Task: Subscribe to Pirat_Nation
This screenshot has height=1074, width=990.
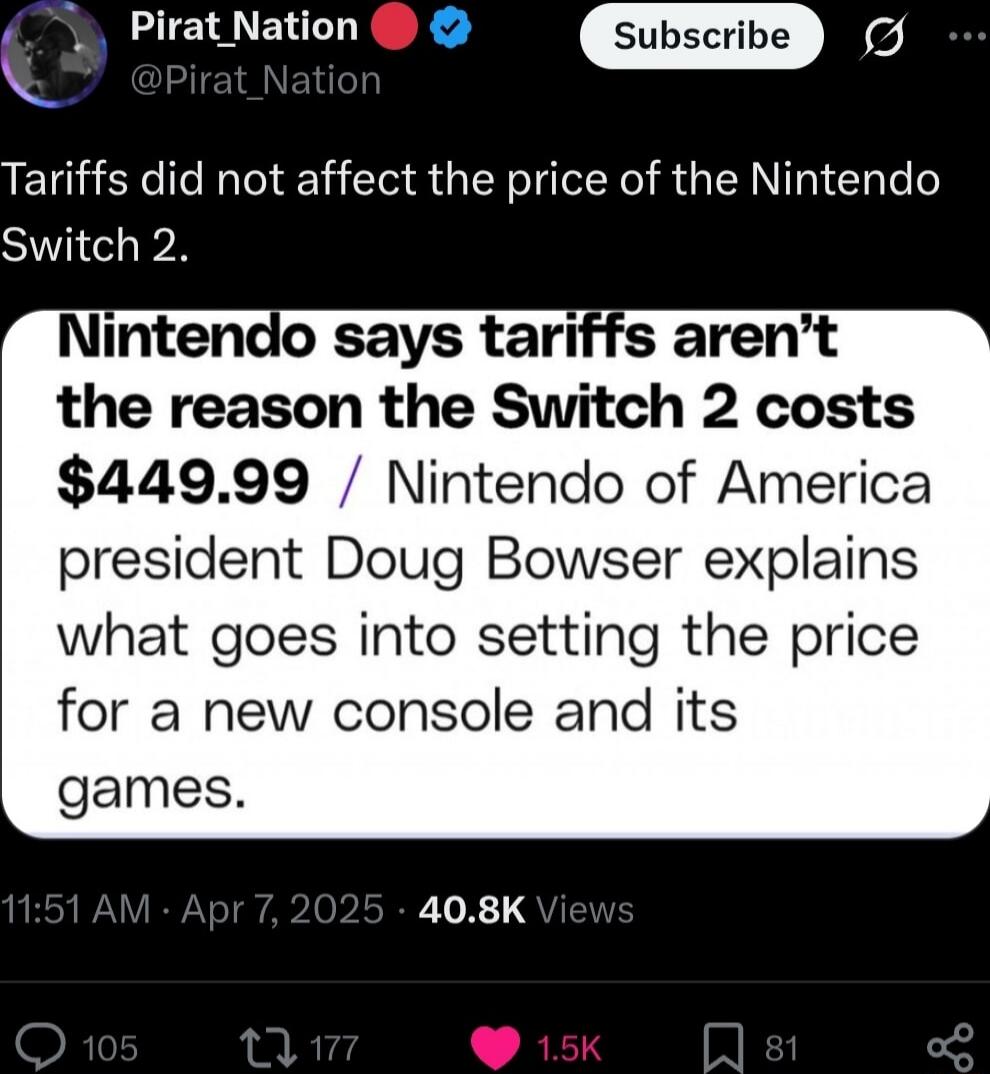Action: [702, 36]
